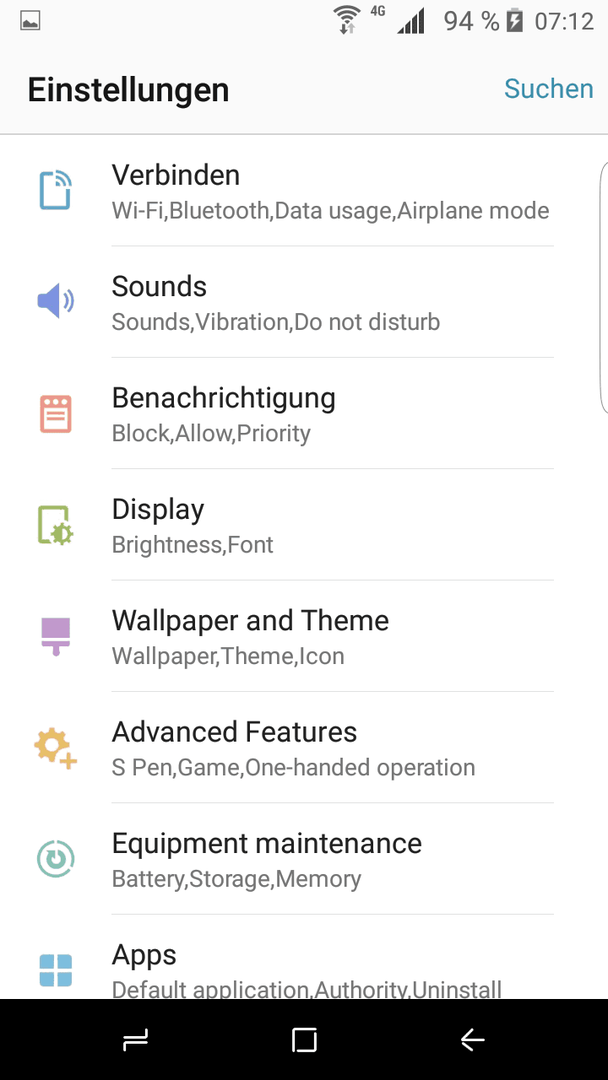The image size is (608, 1080).
Task: Open Display settings
Action: click(x=304, y=526)
